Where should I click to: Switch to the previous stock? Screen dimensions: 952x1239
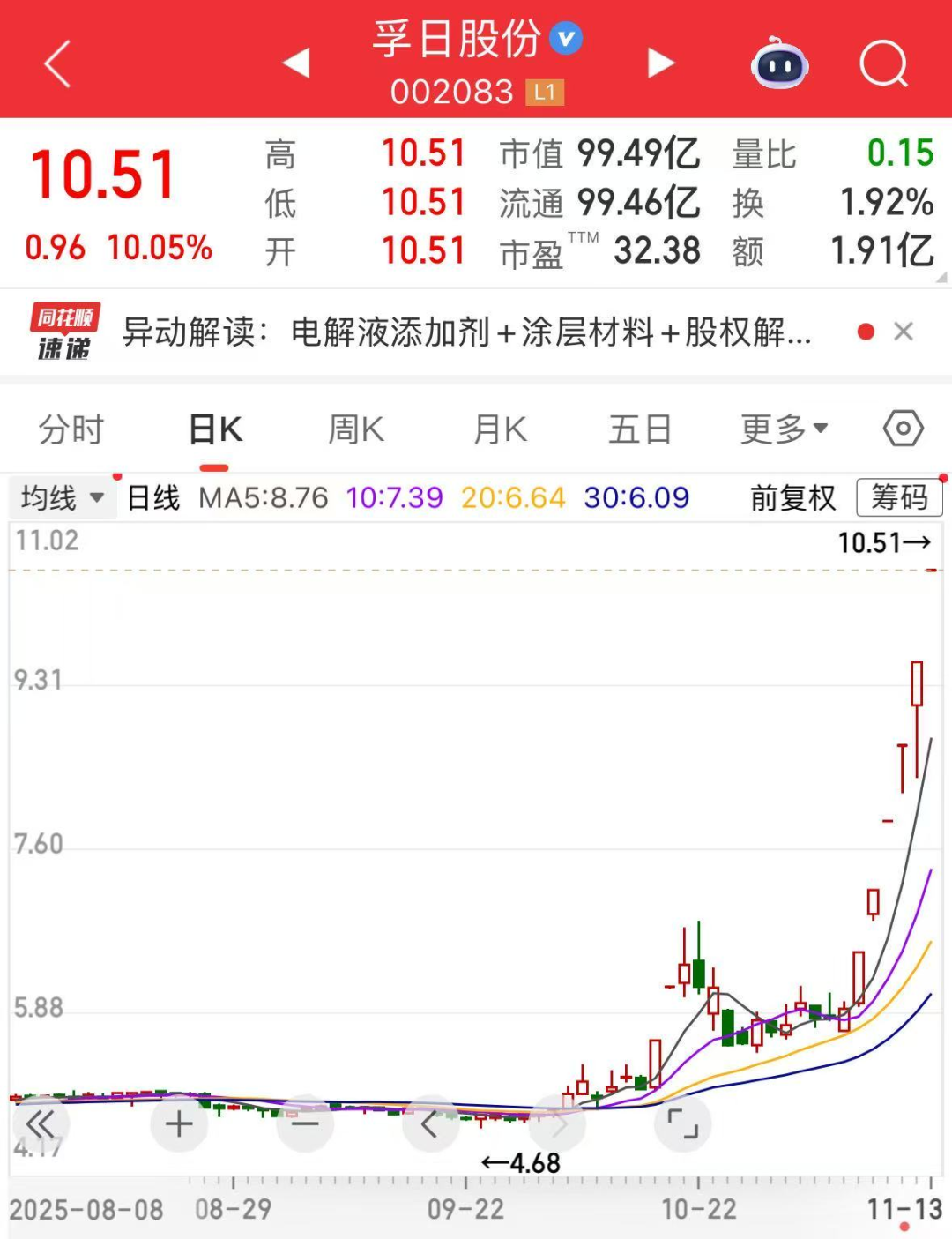click(x=296, y=63)
